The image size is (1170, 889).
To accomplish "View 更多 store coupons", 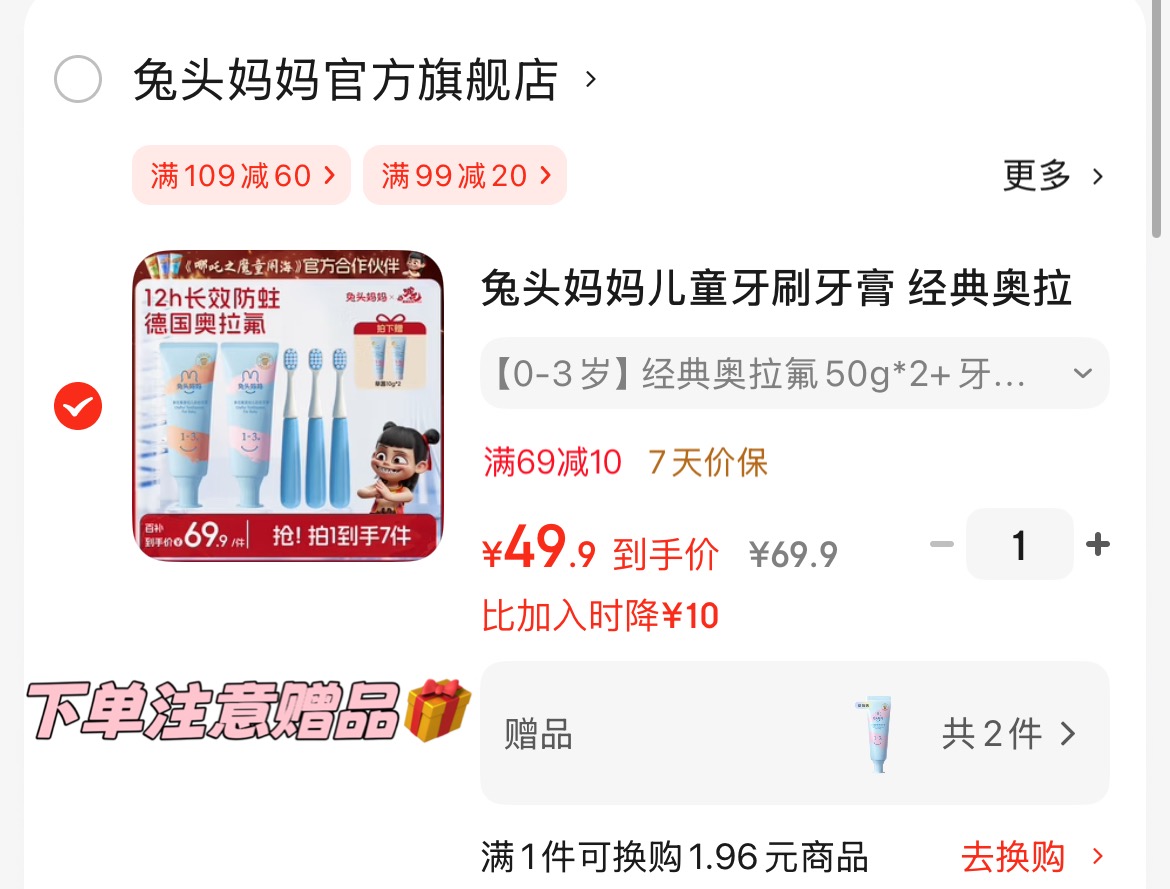I will [x=1053, y=176].
